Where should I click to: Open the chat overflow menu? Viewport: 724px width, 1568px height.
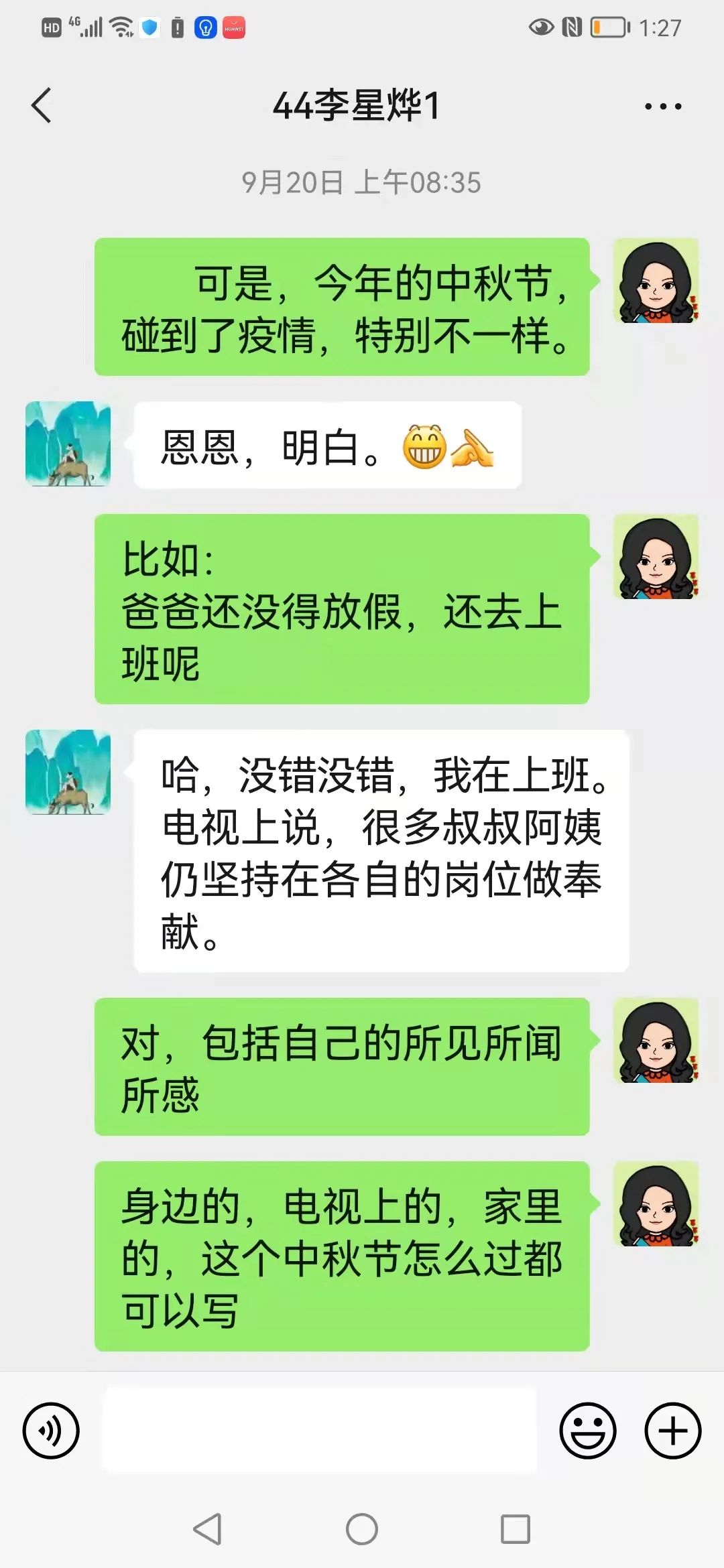tap(662, 106)
